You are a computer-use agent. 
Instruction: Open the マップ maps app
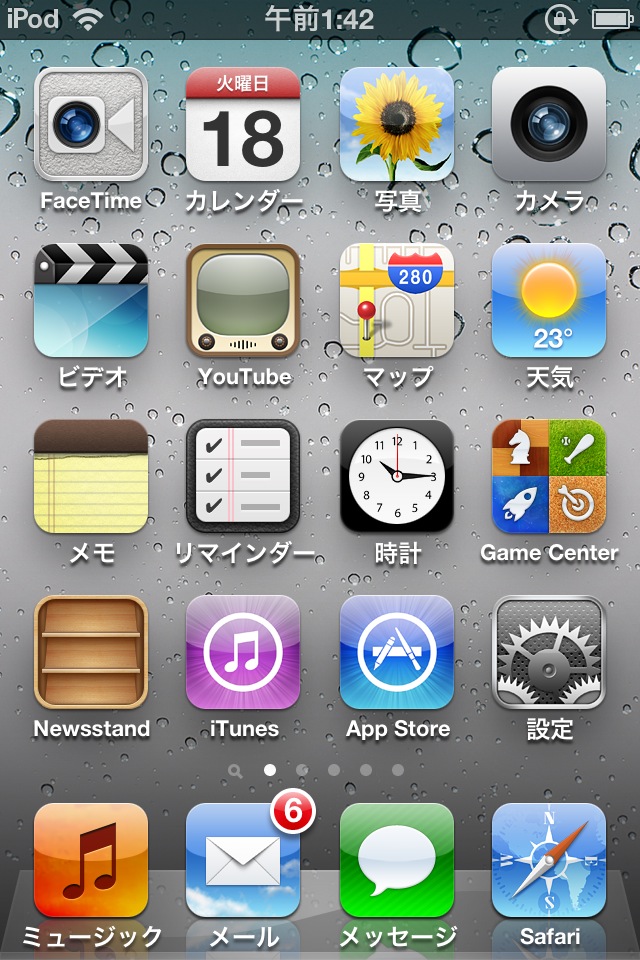tap(396, 300)
